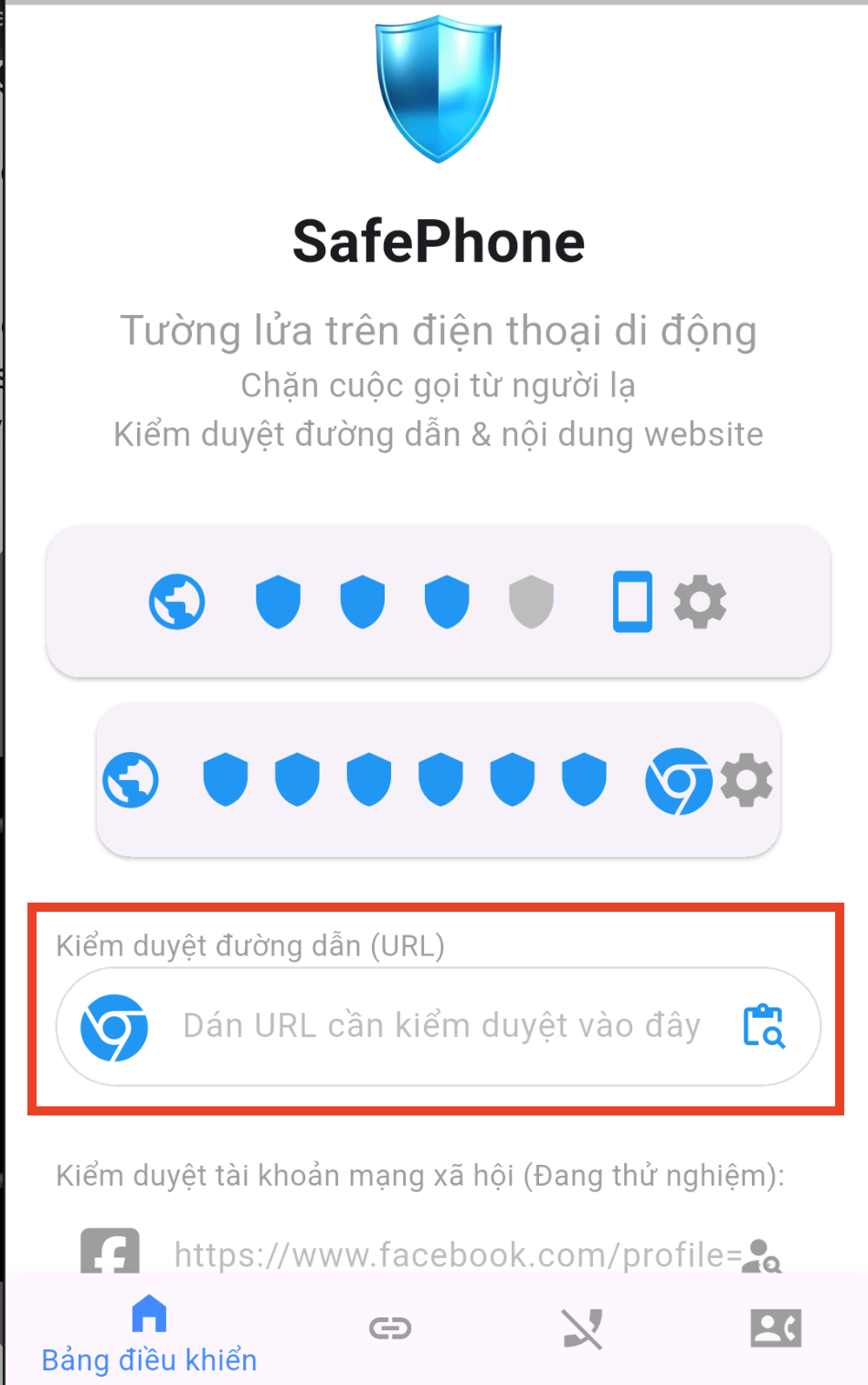
Task: Tap globe icon in the Chrome protection row
Action: click(131, 780)
